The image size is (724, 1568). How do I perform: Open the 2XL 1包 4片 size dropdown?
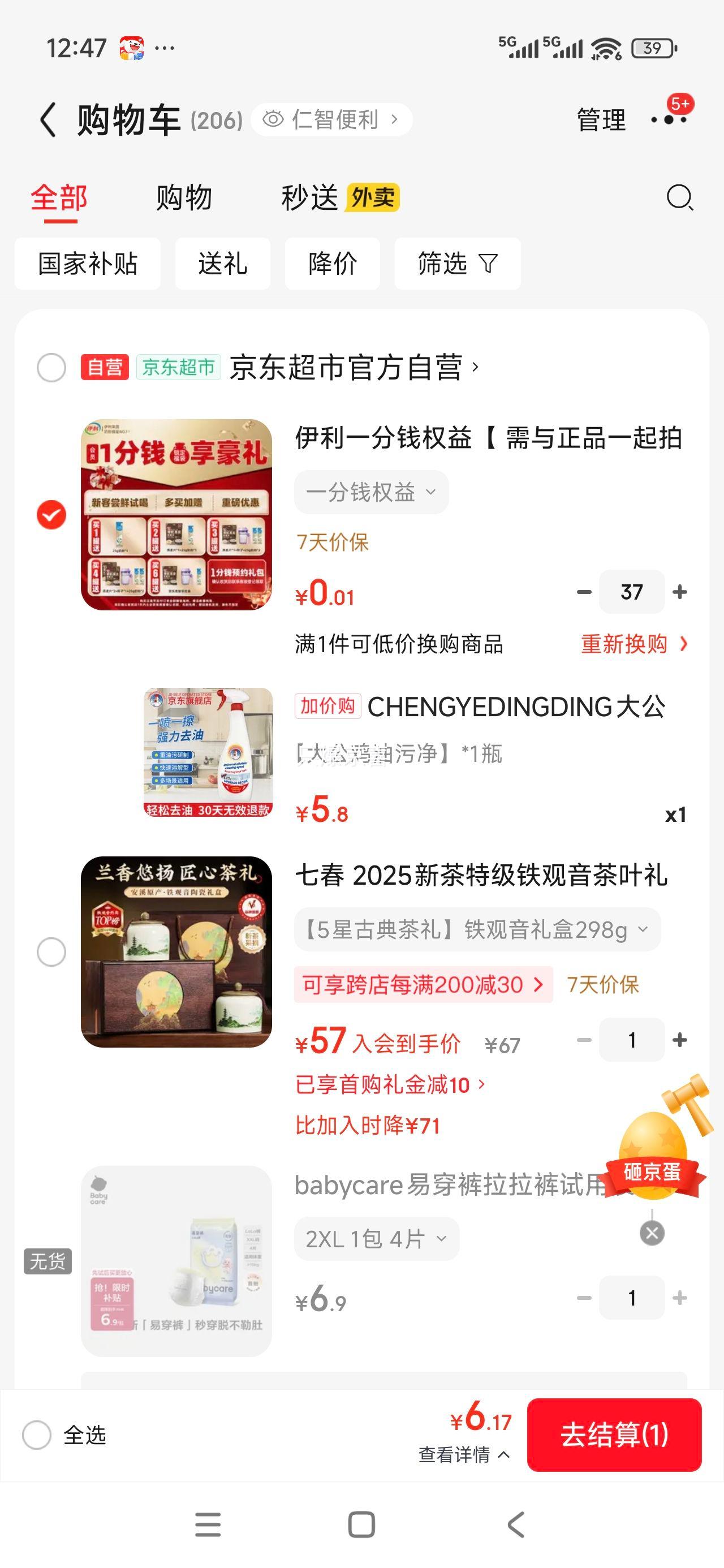376,1239
